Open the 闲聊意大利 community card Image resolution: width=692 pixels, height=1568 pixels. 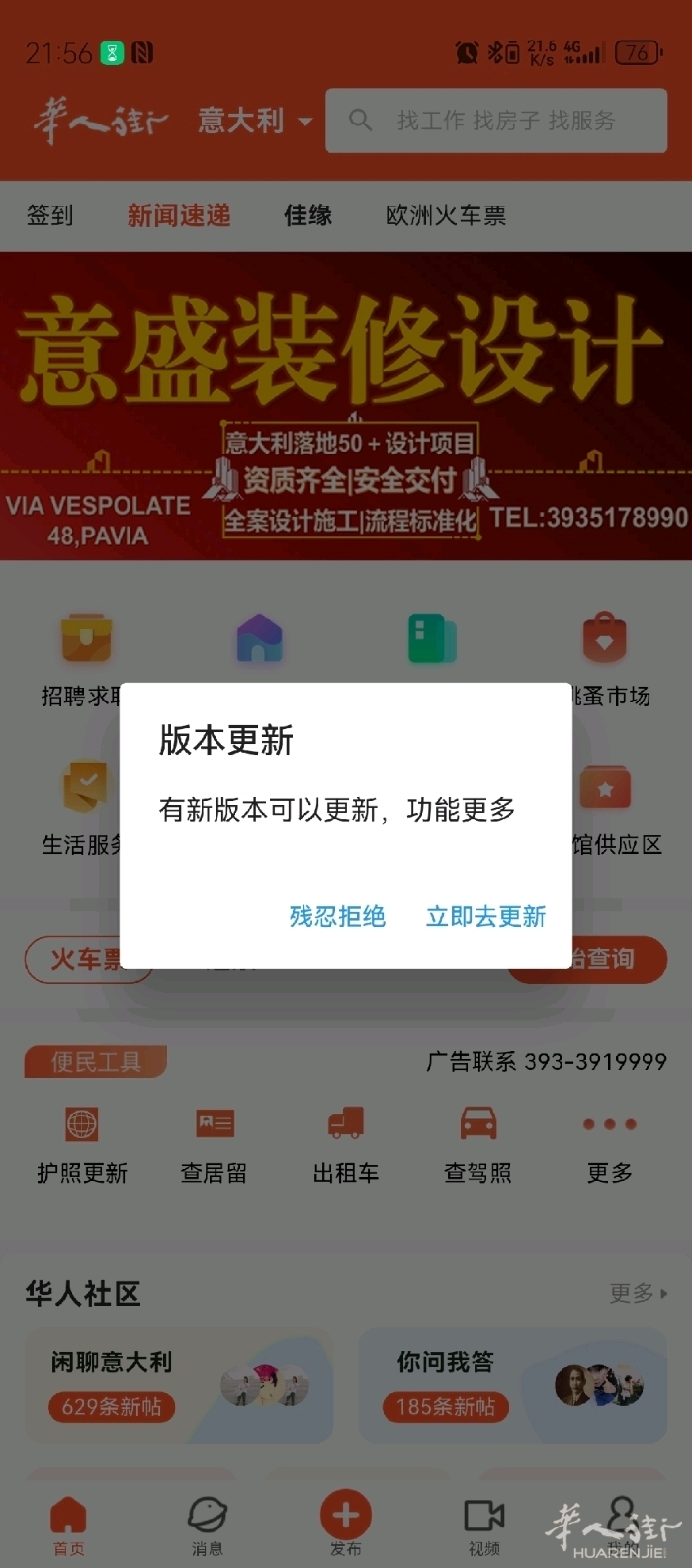pos(179,1384)
